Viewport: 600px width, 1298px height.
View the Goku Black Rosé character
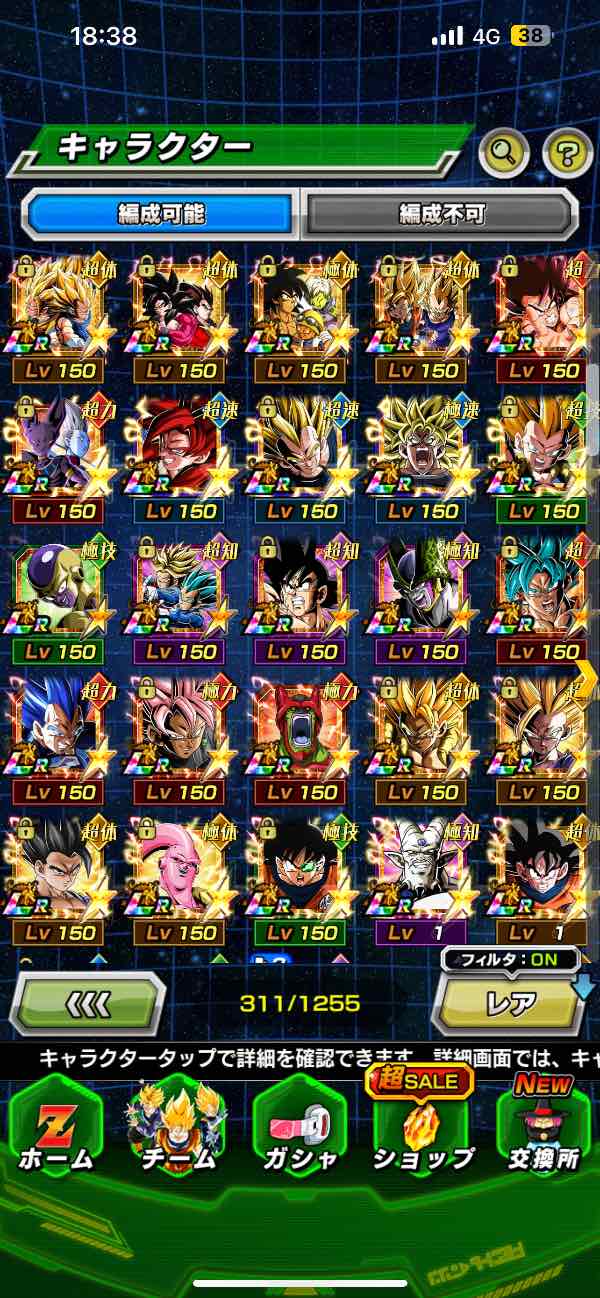182,740
